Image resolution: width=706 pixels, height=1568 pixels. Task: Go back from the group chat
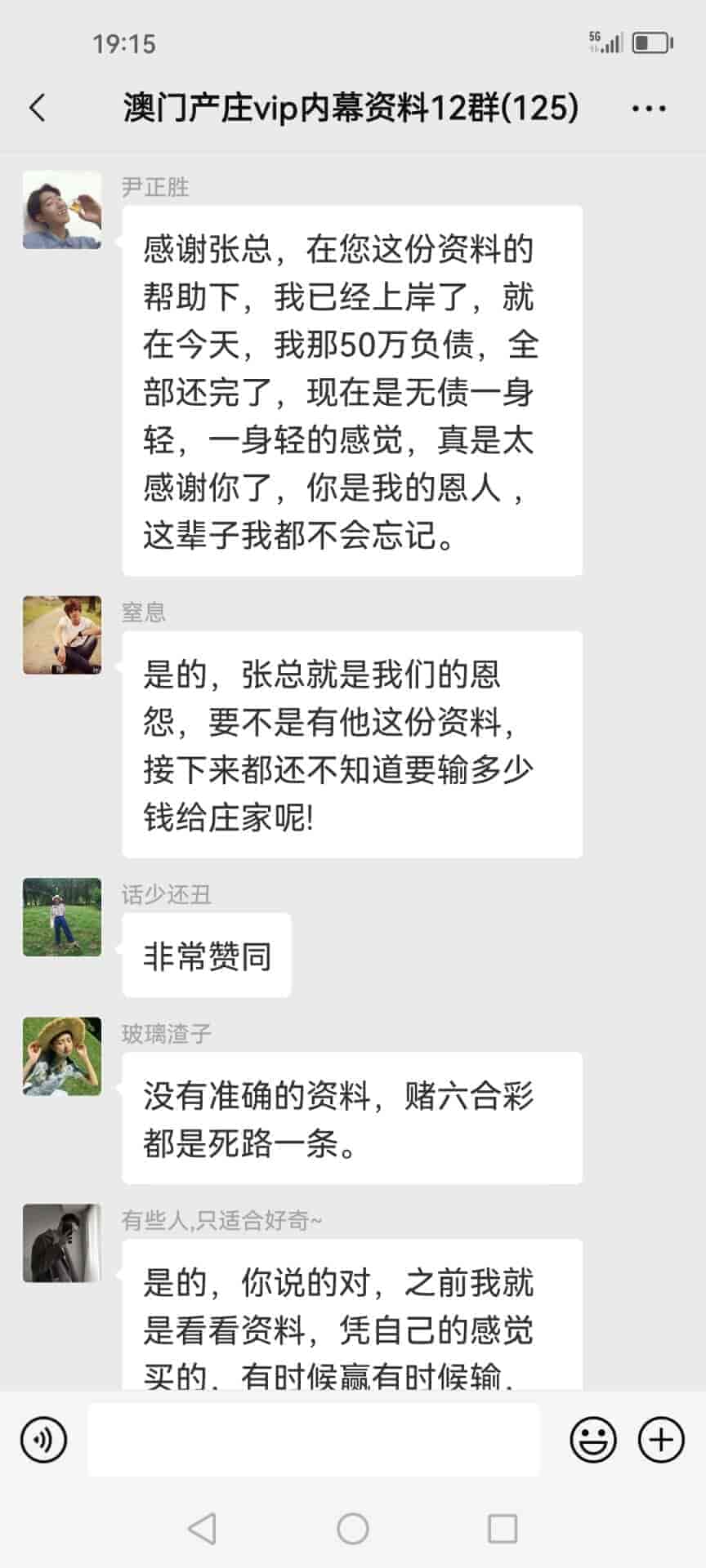38,108
